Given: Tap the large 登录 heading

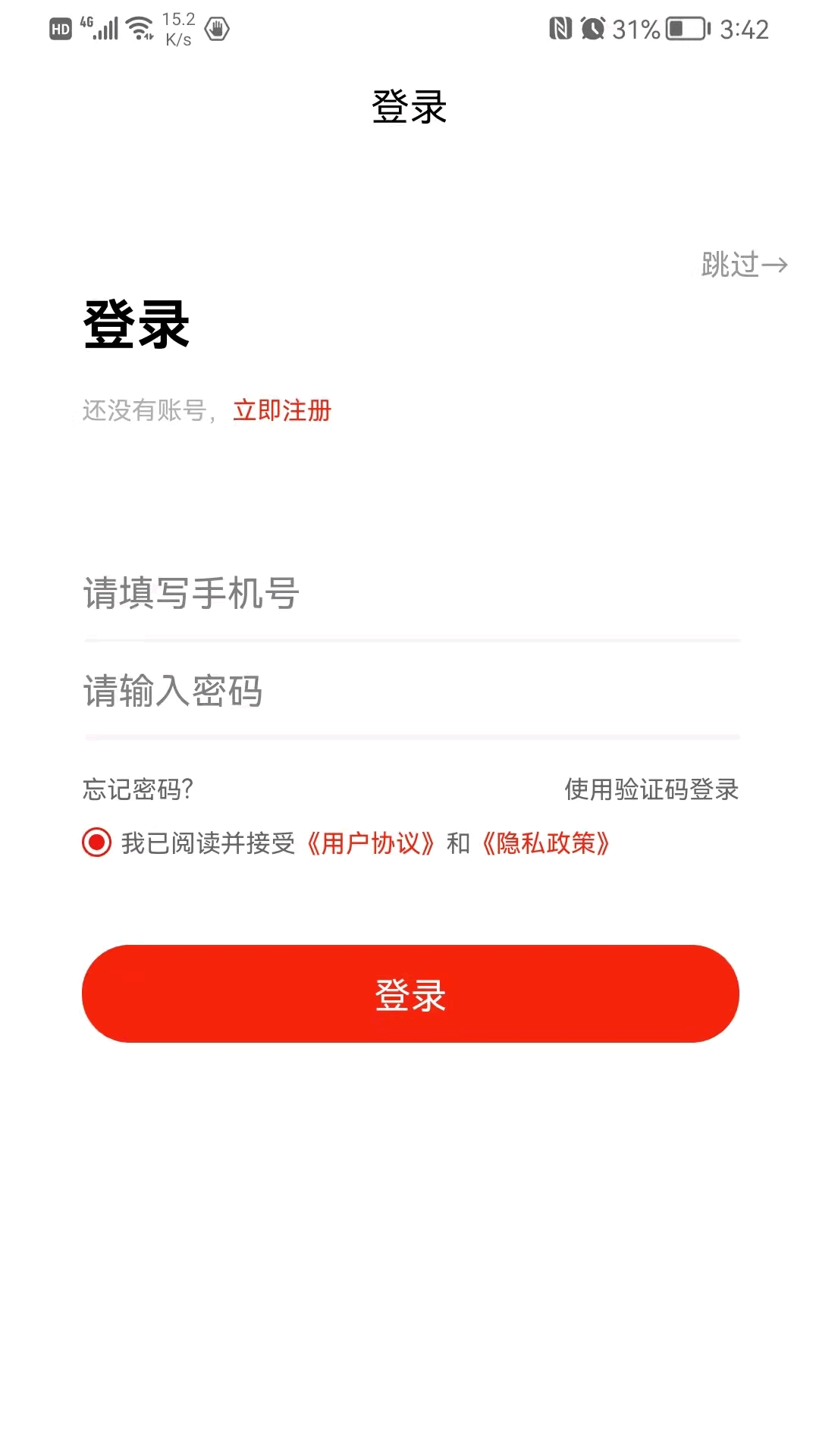Looking at the screenshot, I should pos(136,326).
